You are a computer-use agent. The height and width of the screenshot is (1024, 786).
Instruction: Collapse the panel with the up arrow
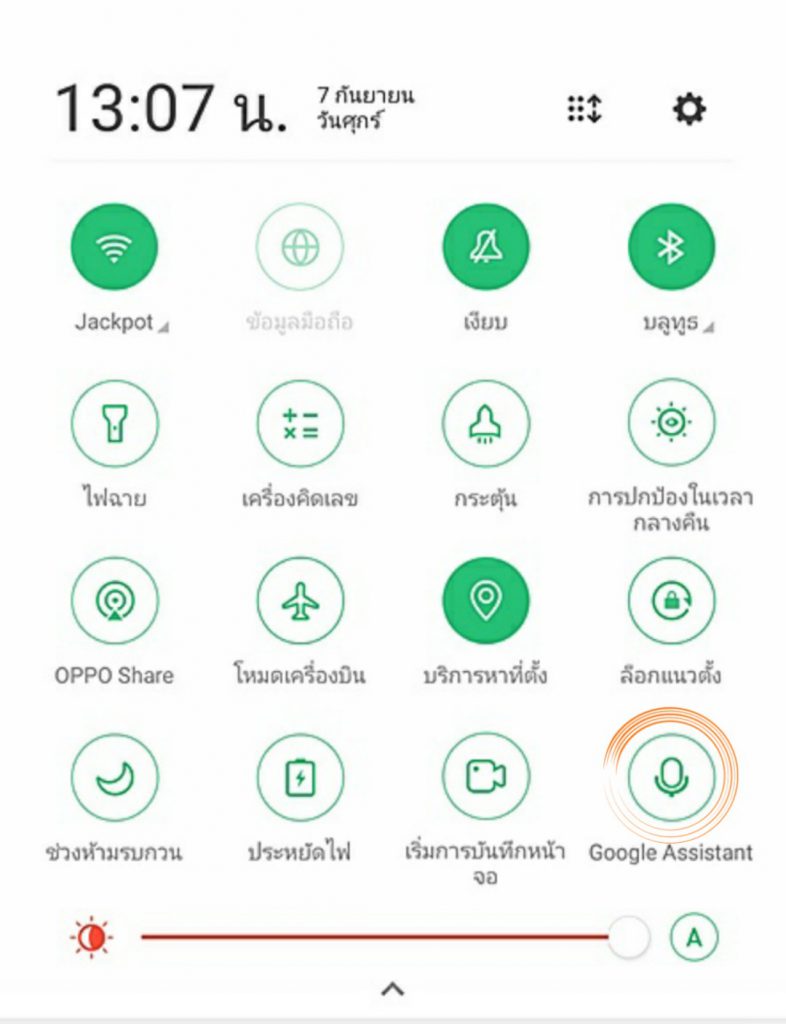(x=393, y=990)
